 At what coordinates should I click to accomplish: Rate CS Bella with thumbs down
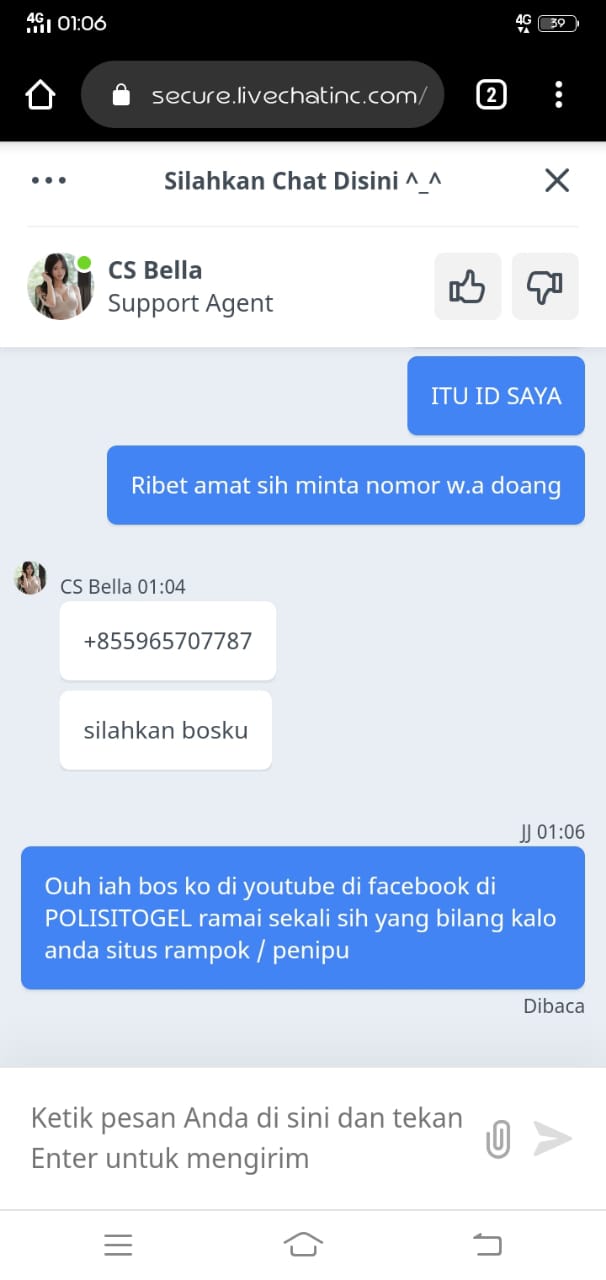pyautogui.click(x=545, y=287)
